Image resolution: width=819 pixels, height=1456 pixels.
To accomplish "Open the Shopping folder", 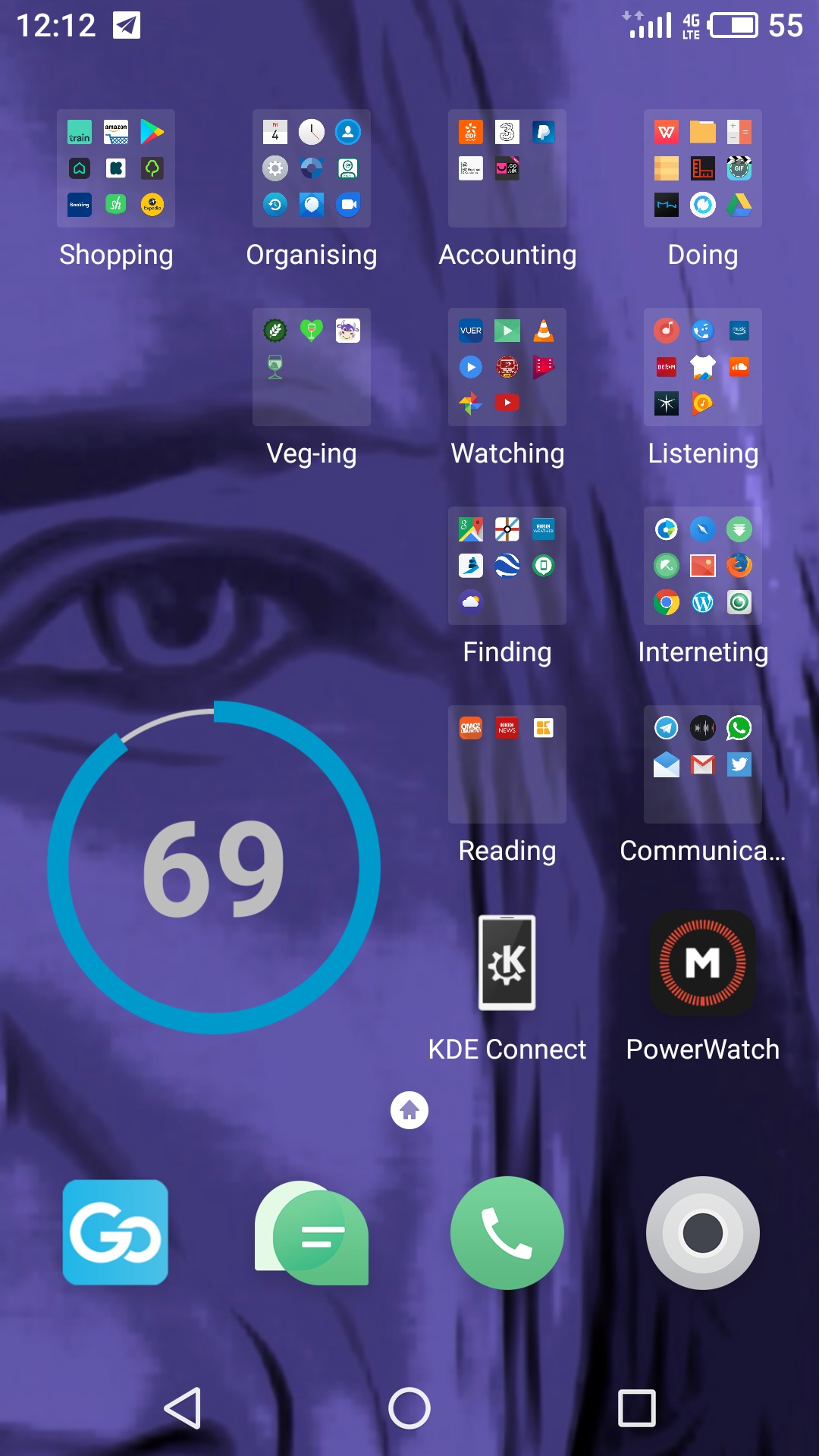I will point(116,168).
